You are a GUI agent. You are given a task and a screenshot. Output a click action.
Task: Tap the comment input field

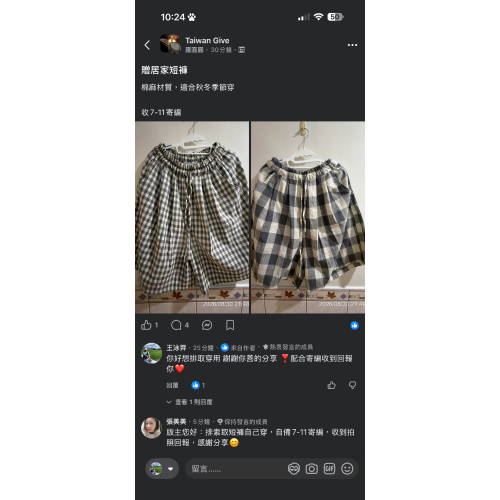coord(235,469)
